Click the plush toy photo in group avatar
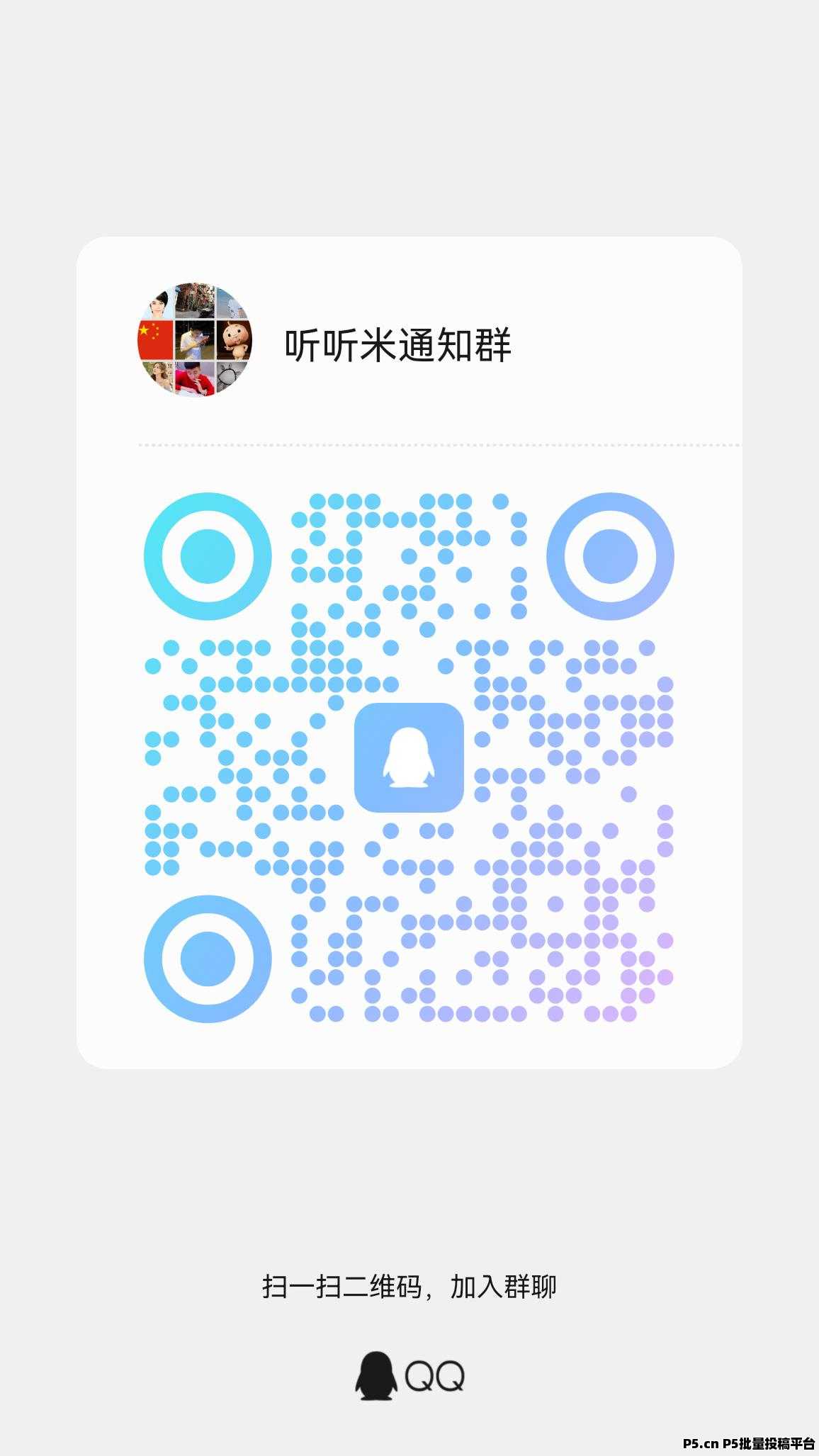819x1456 pixels. pos(234,340)
